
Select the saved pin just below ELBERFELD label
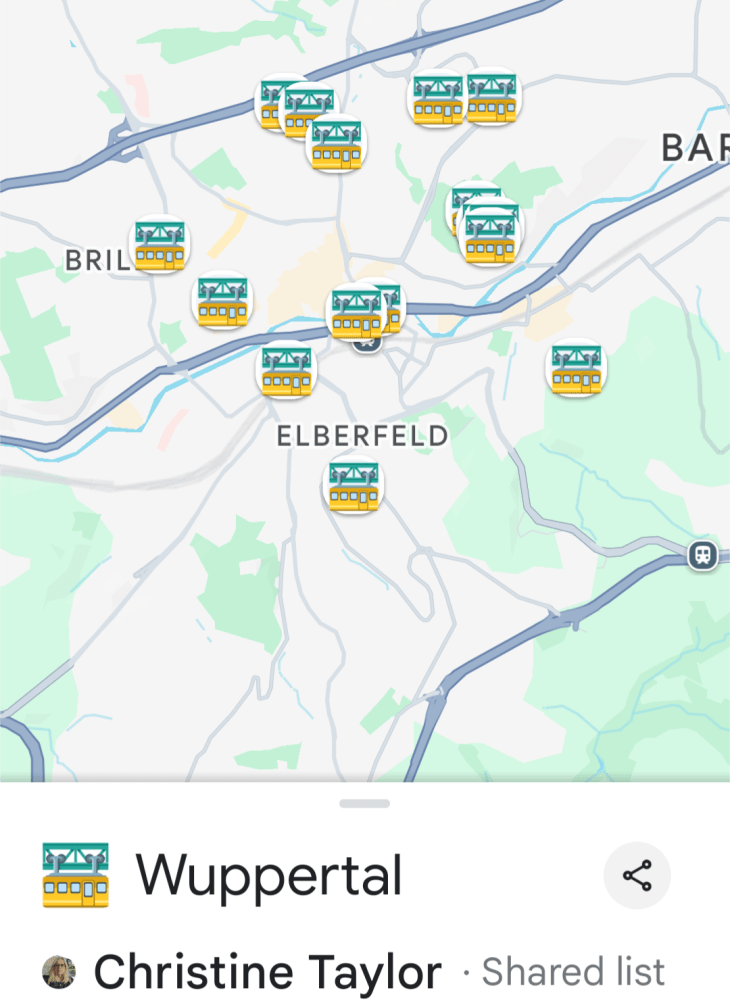pos(355,485)
